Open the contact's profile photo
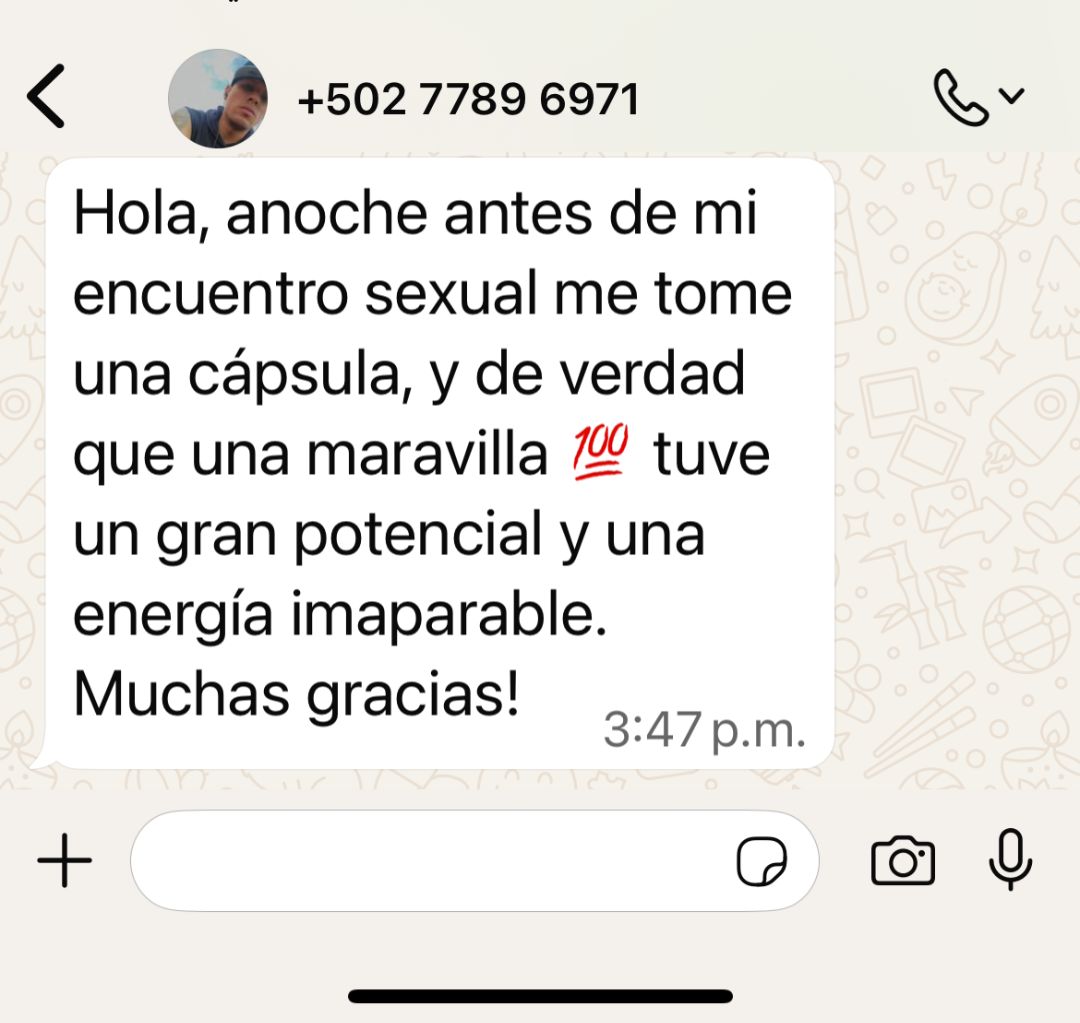 click(x=217, y=99)
